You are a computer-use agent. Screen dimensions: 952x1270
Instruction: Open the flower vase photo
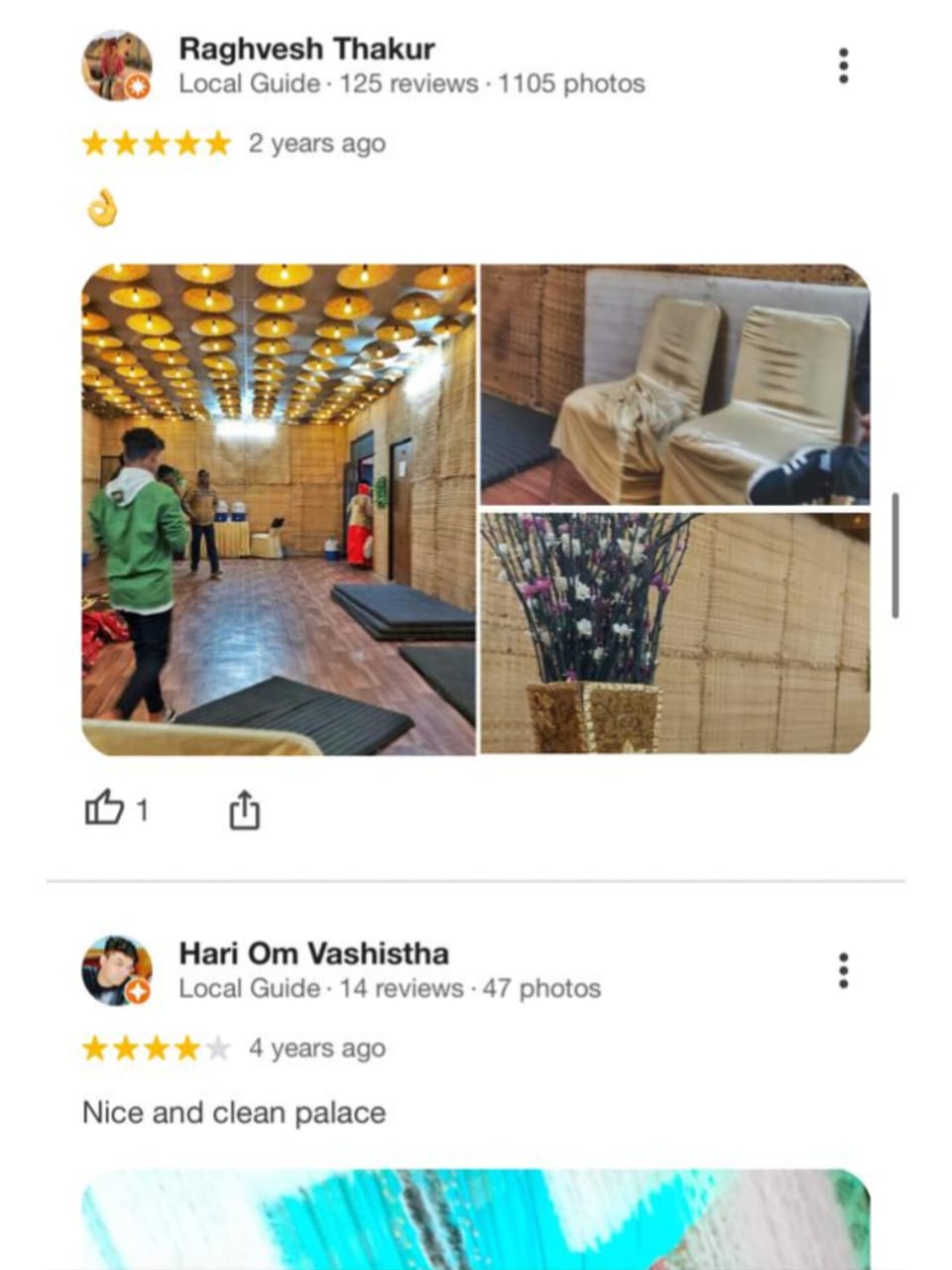pyautogui.click(x=675, y=633)
